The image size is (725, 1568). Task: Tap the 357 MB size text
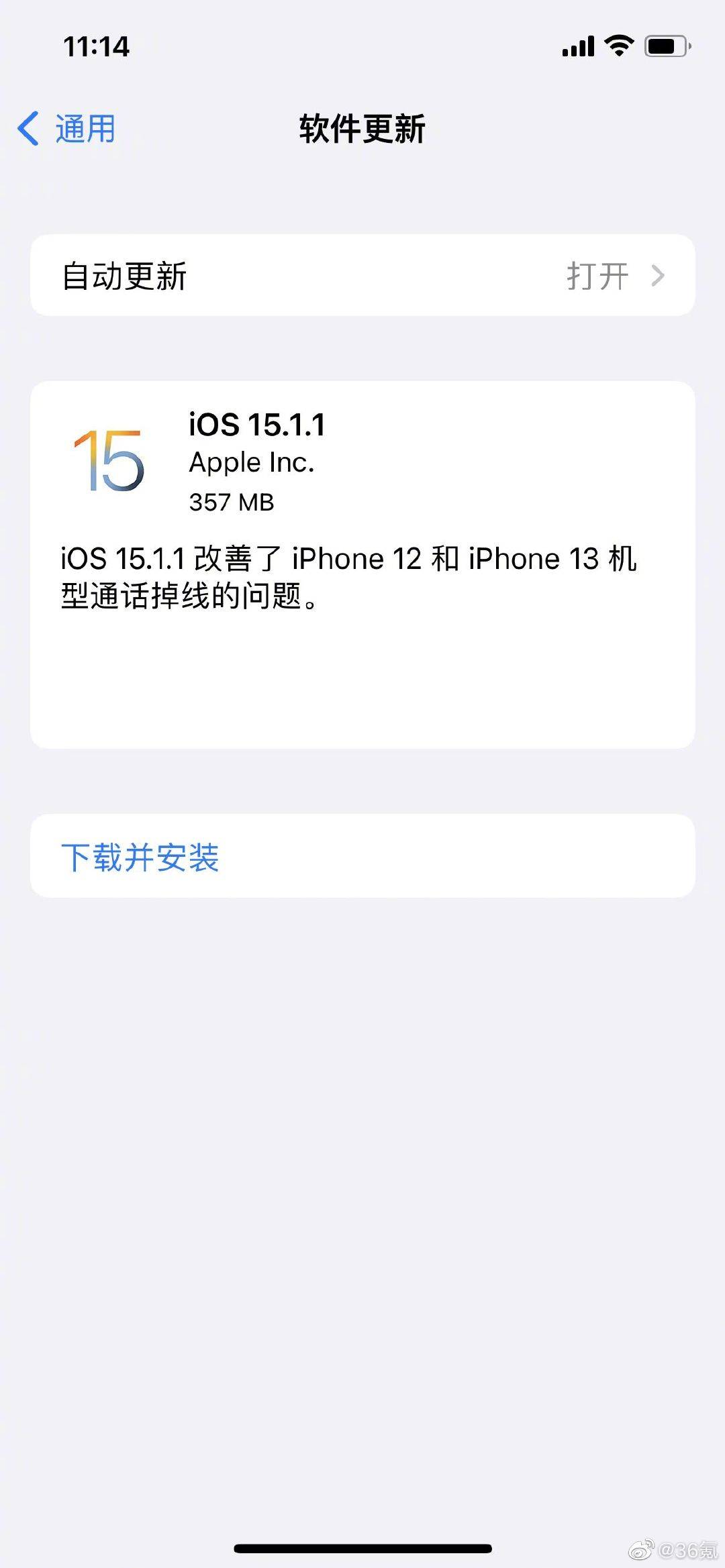click(232, 502)
